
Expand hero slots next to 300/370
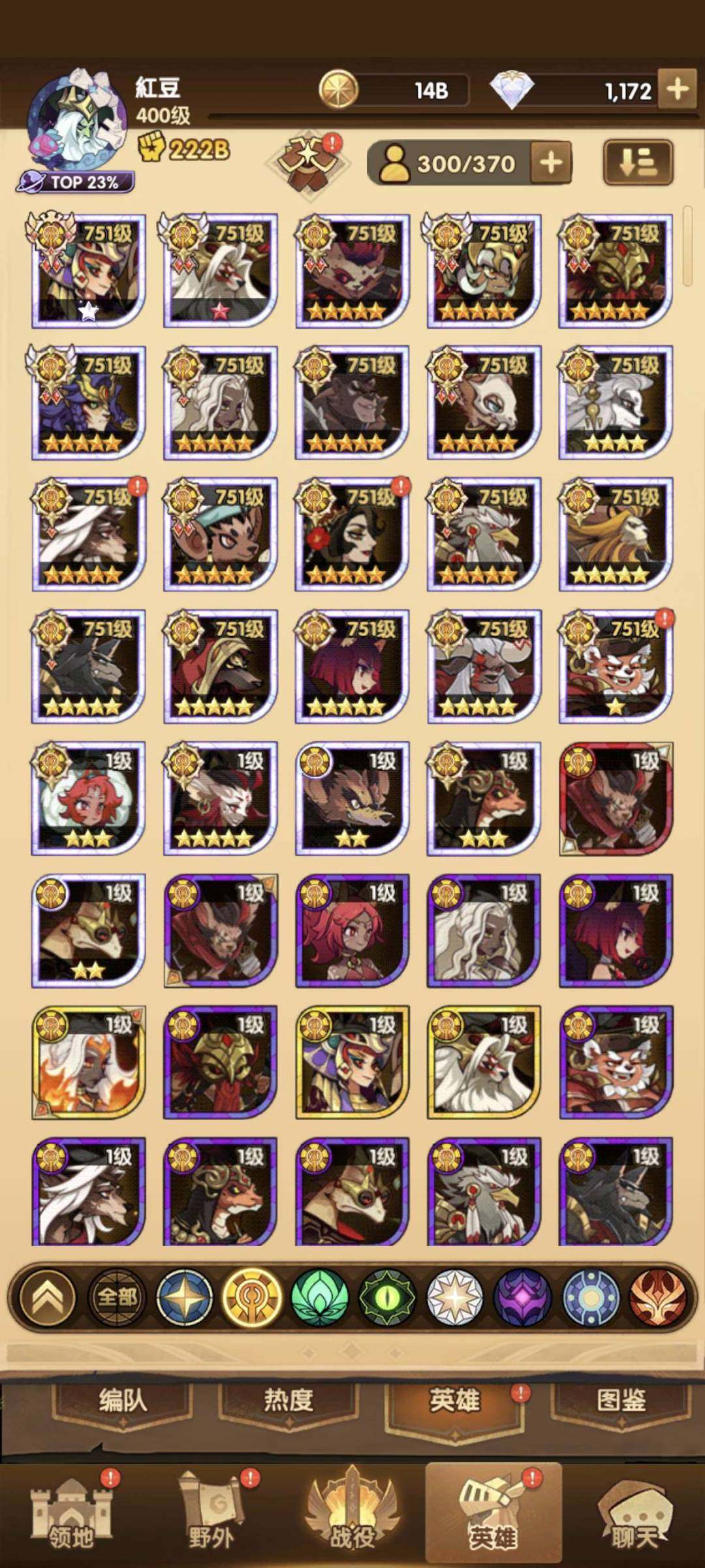(551, 163)
